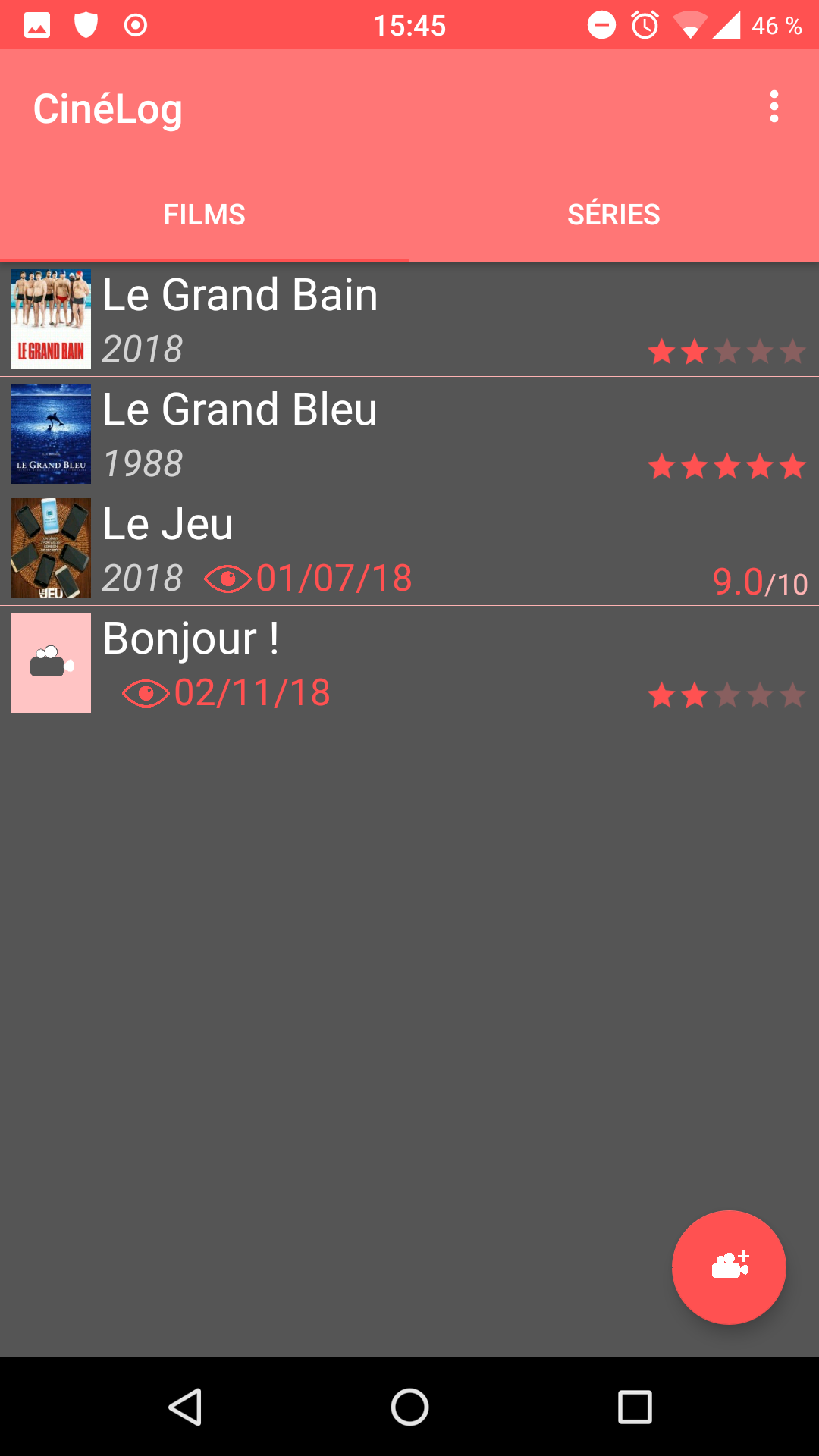Screen dimensions: 819x1456
Task: Switch to the Films tab
Action: [x=205, y=215]
